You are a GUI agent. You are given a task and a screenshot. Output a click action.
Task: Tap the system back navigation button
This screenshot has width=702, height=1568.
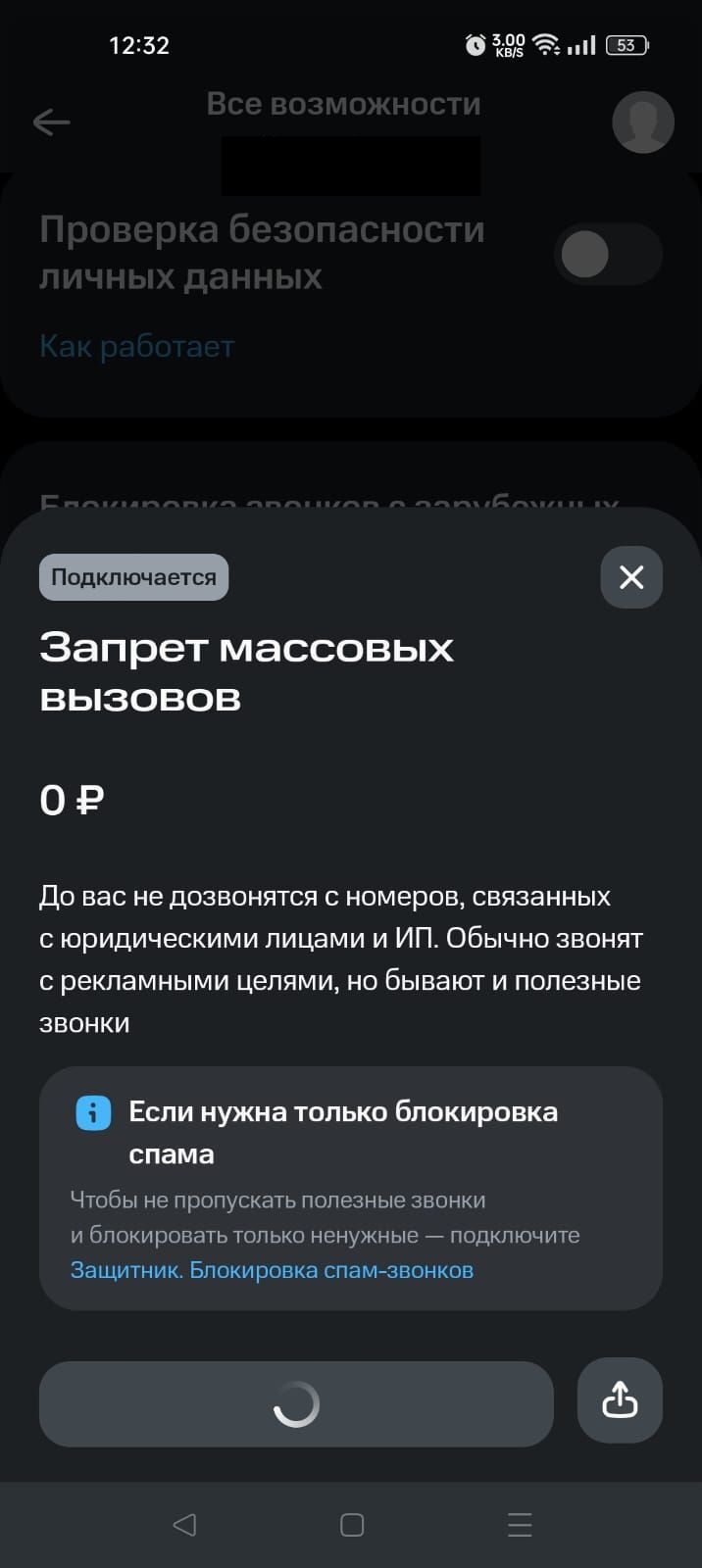184,1524
